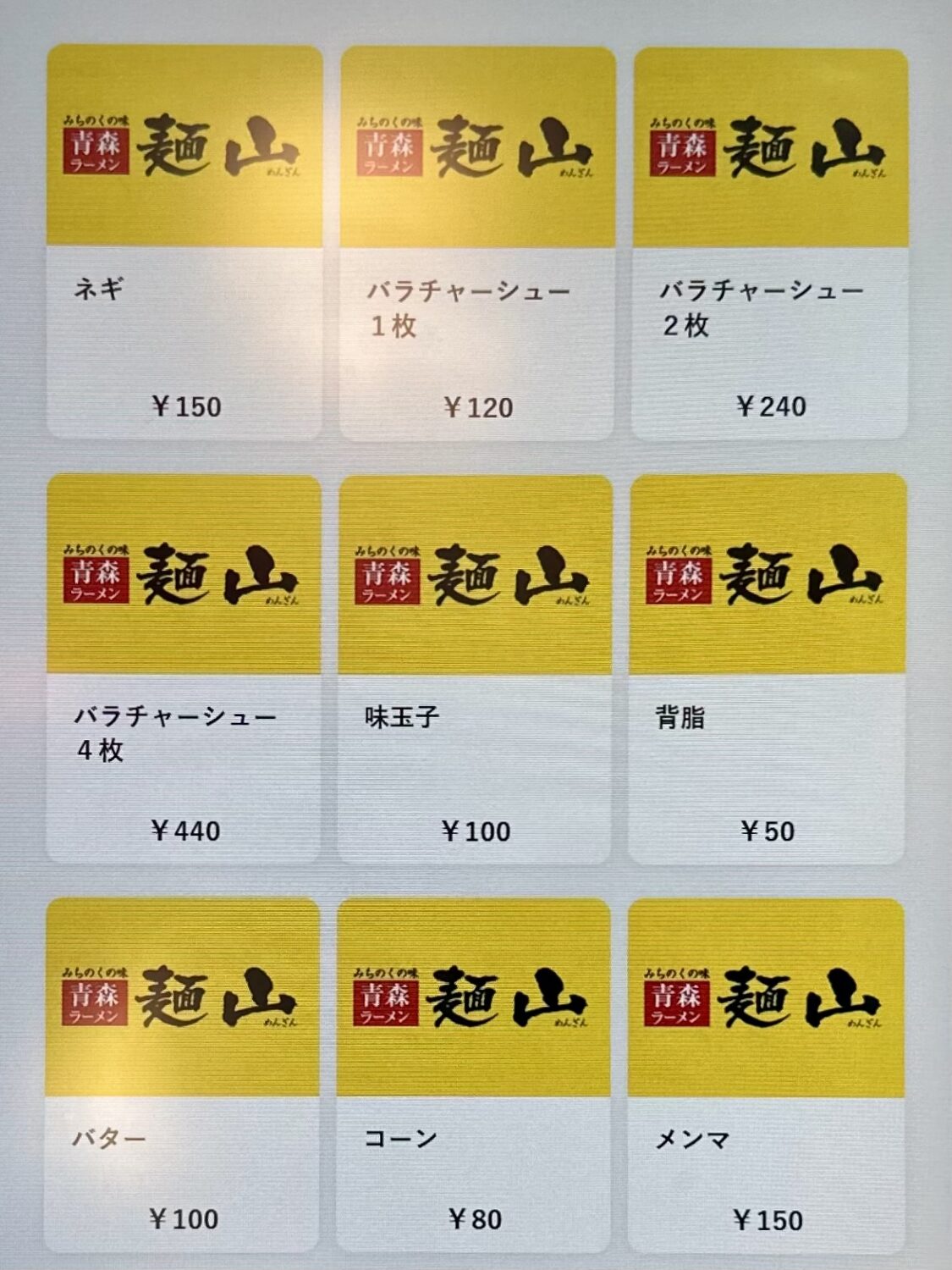The height and width of the screenshot is (1270, 952).
Task: Choose the コーン topping card
Action: (x=473, y=1075)
